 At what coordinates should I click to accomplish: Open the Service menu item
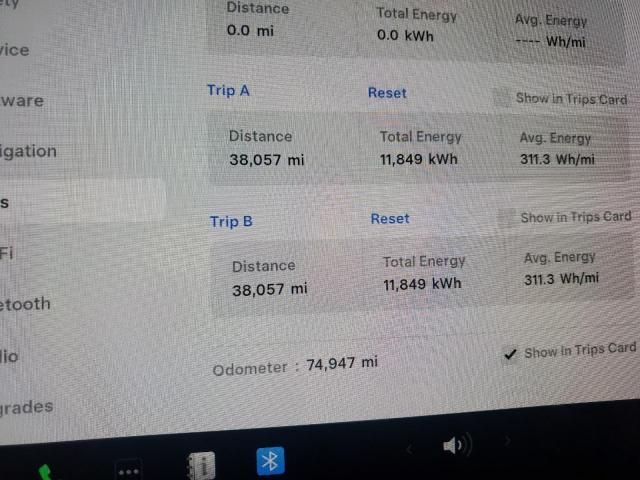click(x=15, y=50)
